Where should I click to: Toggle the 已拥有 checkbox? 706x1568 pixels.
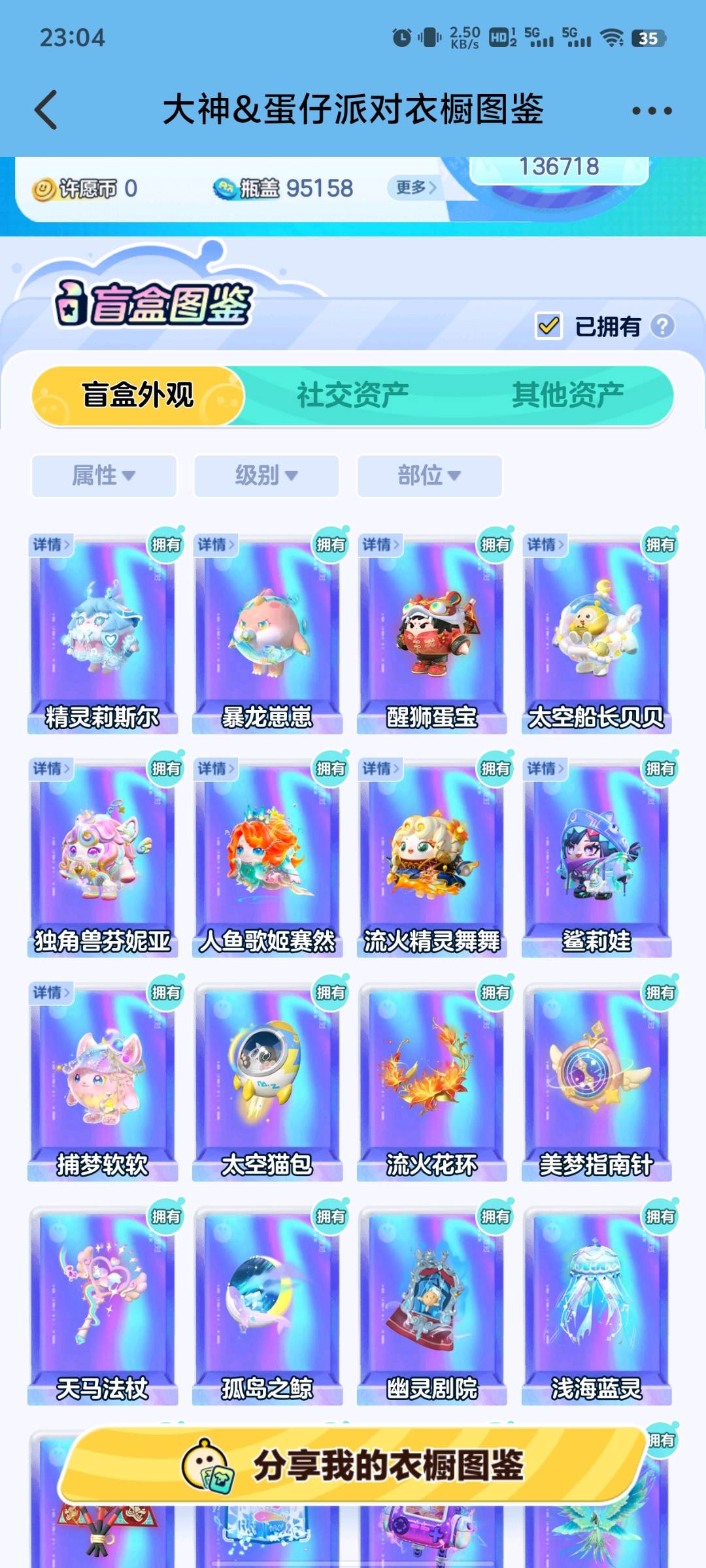(548, 325)
